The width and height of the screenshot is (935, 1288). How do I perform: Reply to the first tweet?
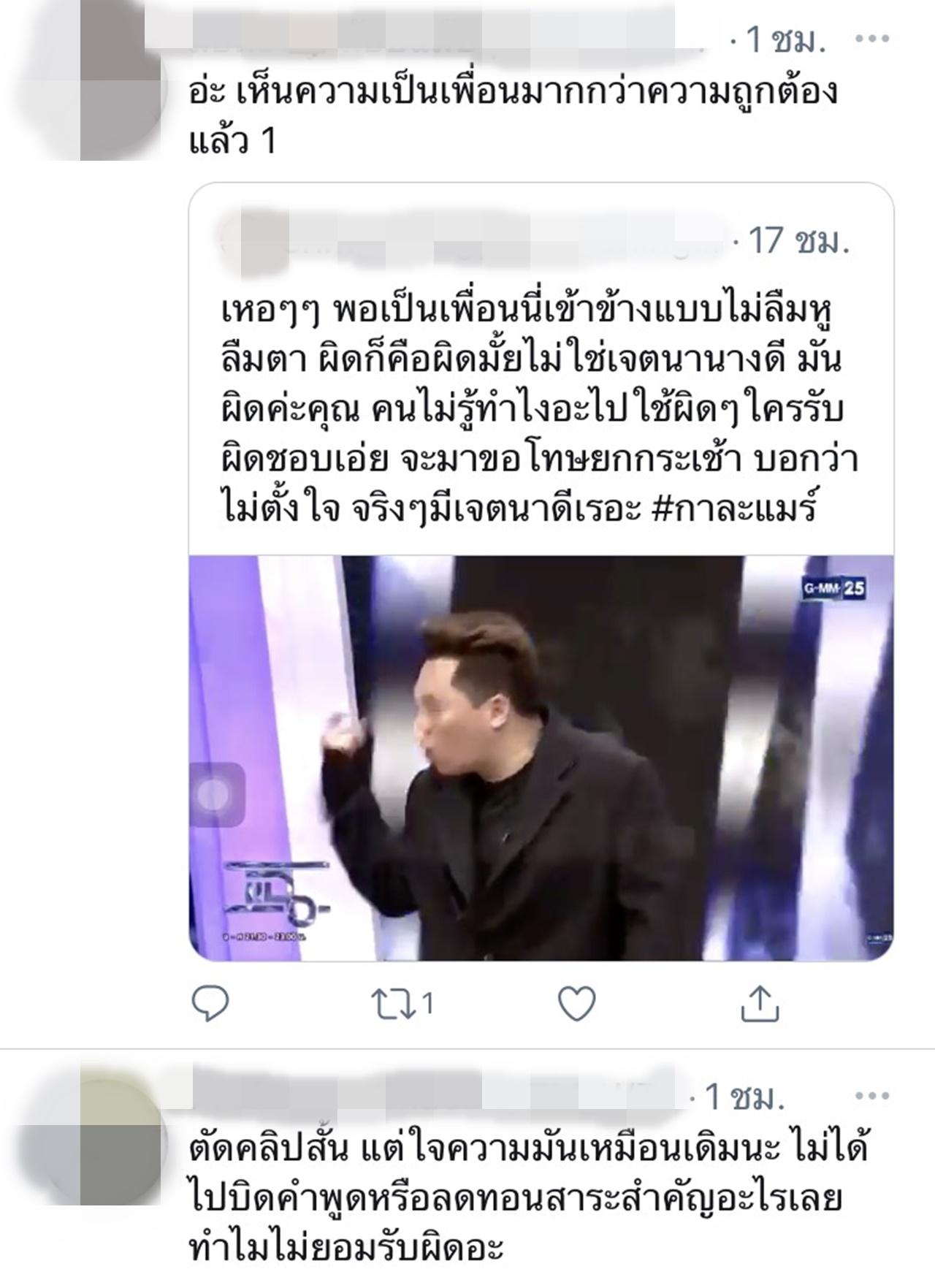(x=210, y=1004)
